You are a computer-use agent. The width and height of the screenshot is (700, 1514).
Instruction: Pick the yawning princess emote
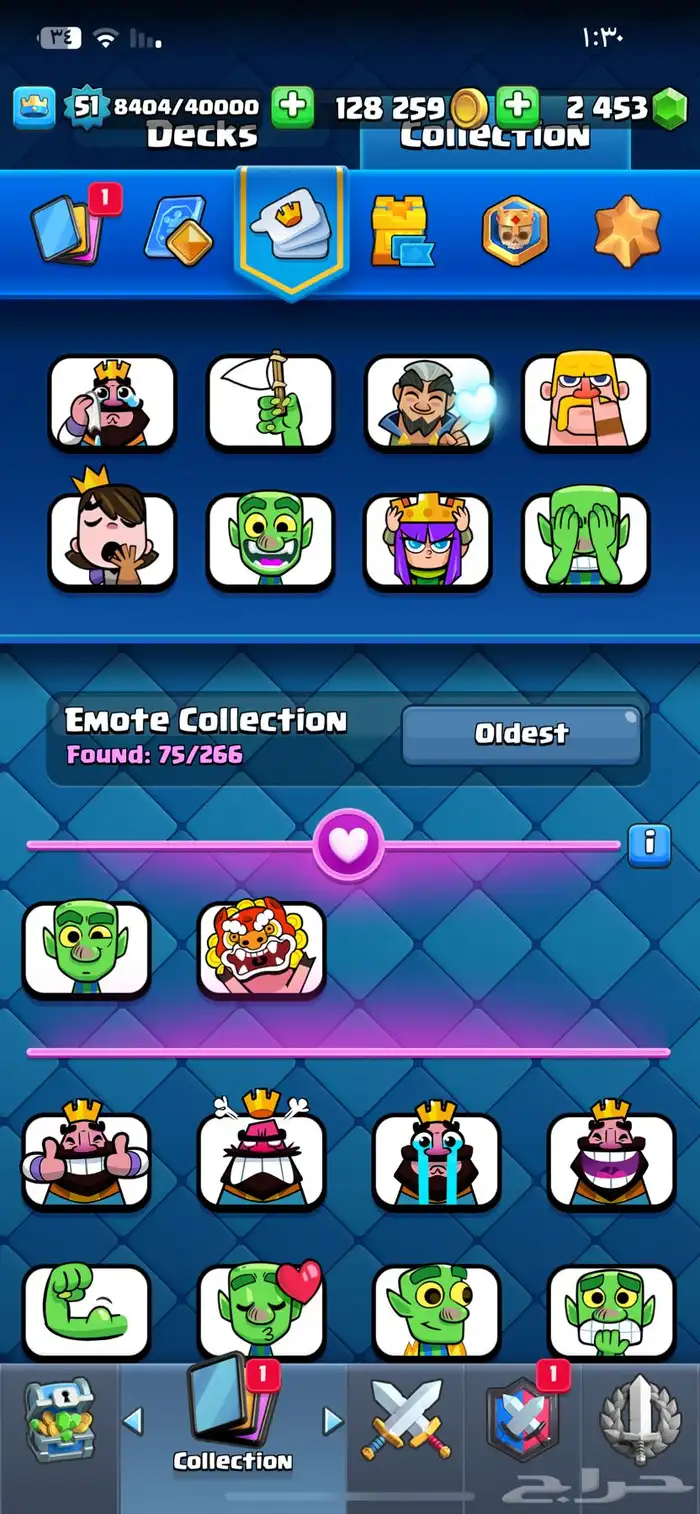pos(112,541)
